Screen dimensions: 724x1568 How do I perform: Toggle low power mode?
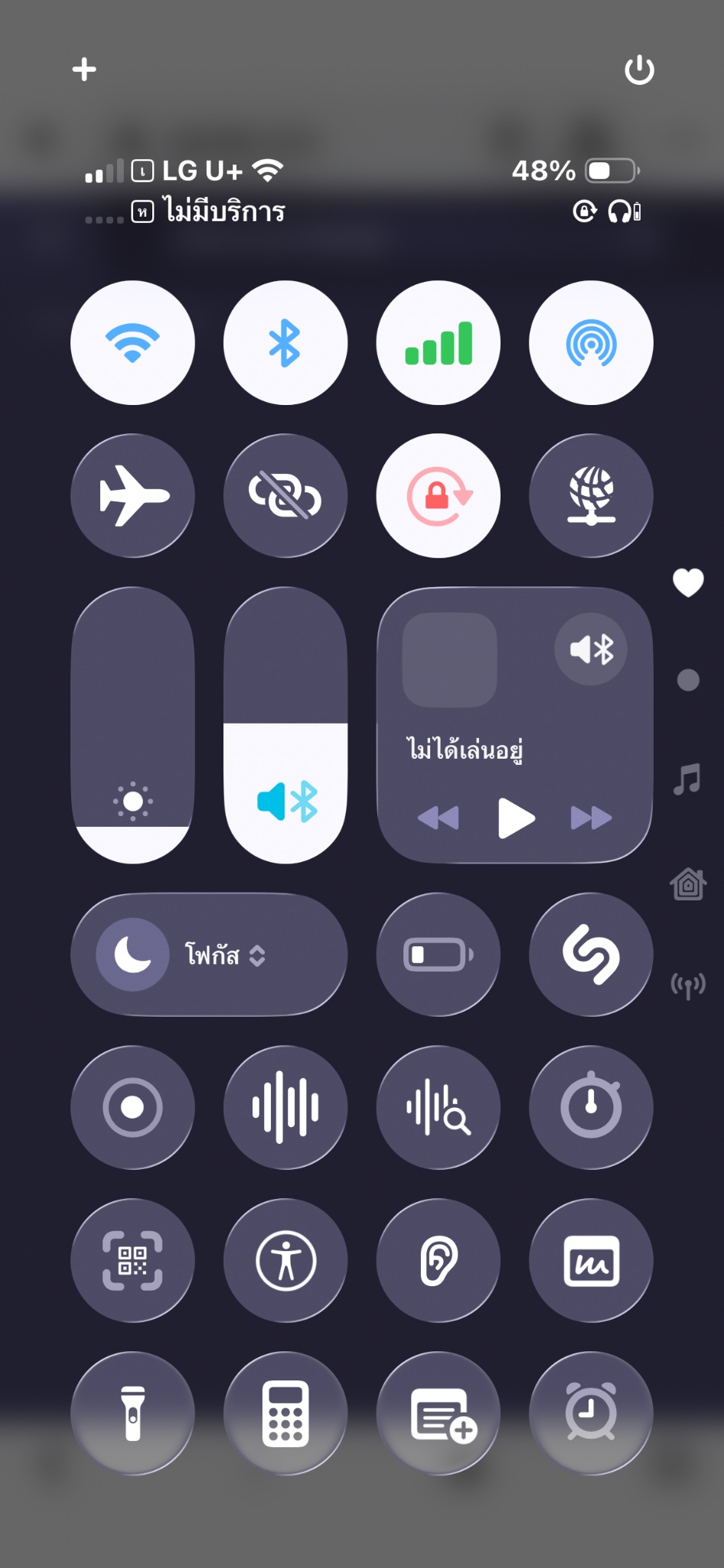tap(439, 955)
